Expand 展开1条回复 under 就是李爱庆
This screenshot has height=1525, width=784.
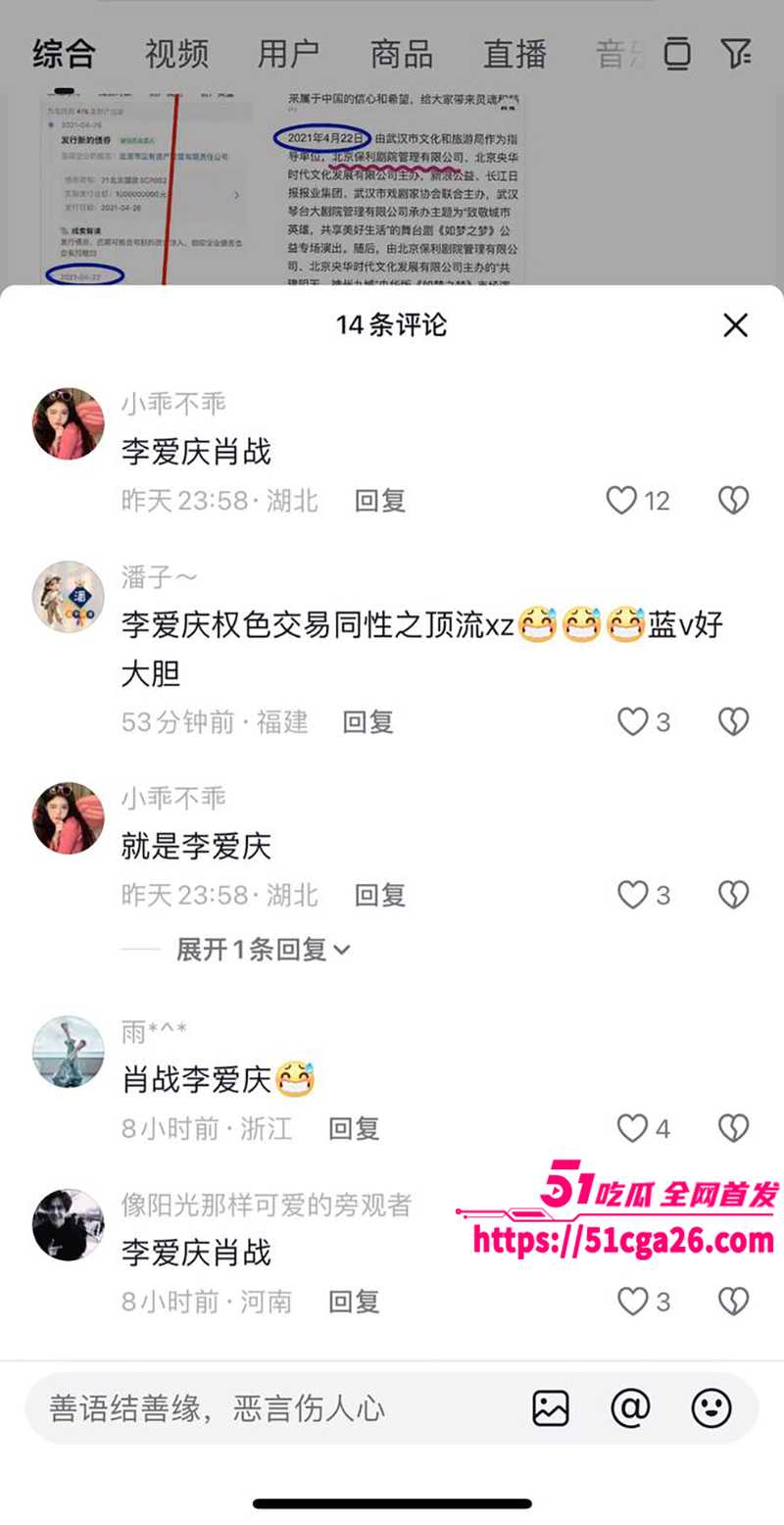click(x=262, y=949)
